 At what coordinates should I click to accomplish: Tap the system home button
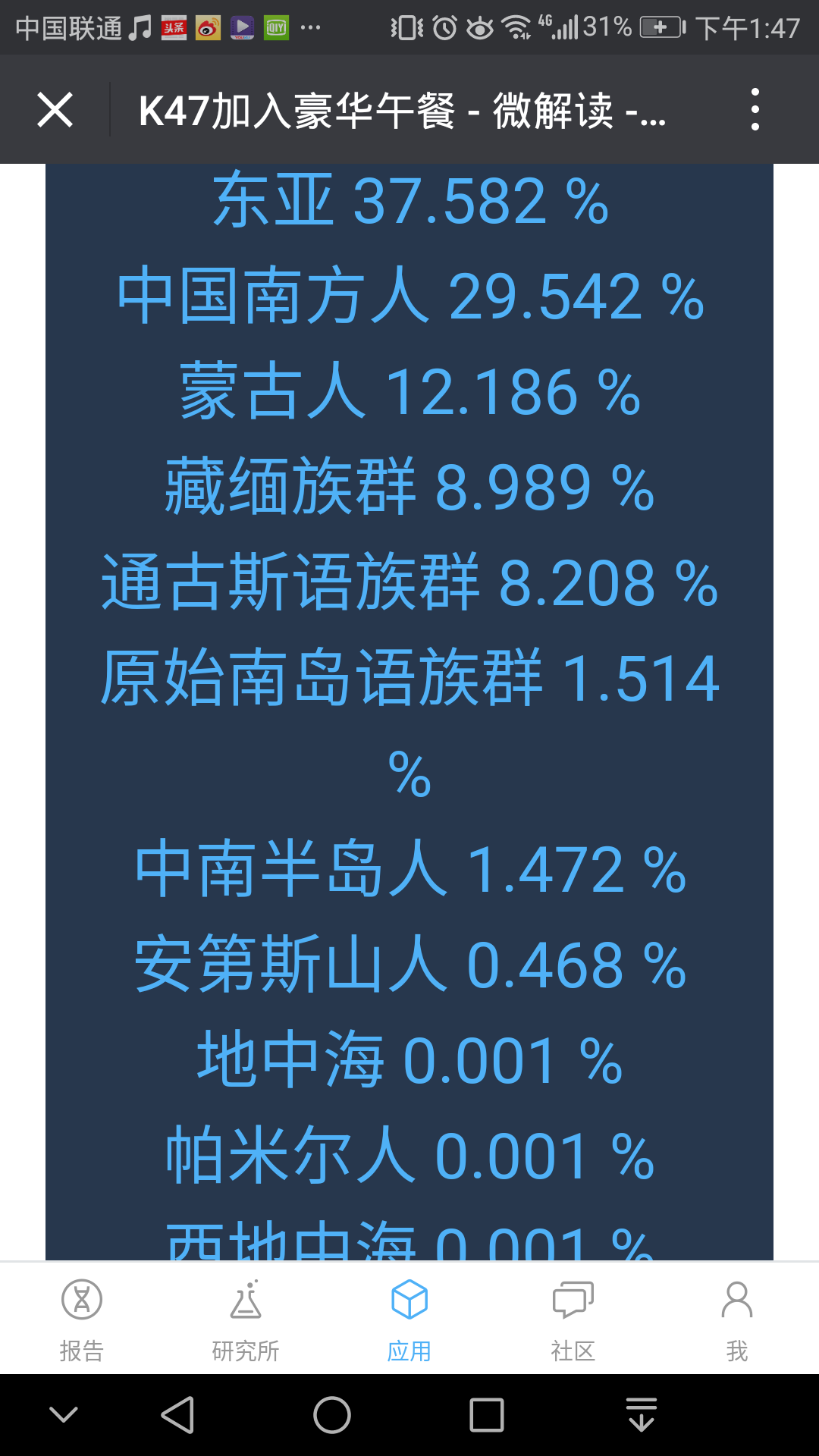332,1415
